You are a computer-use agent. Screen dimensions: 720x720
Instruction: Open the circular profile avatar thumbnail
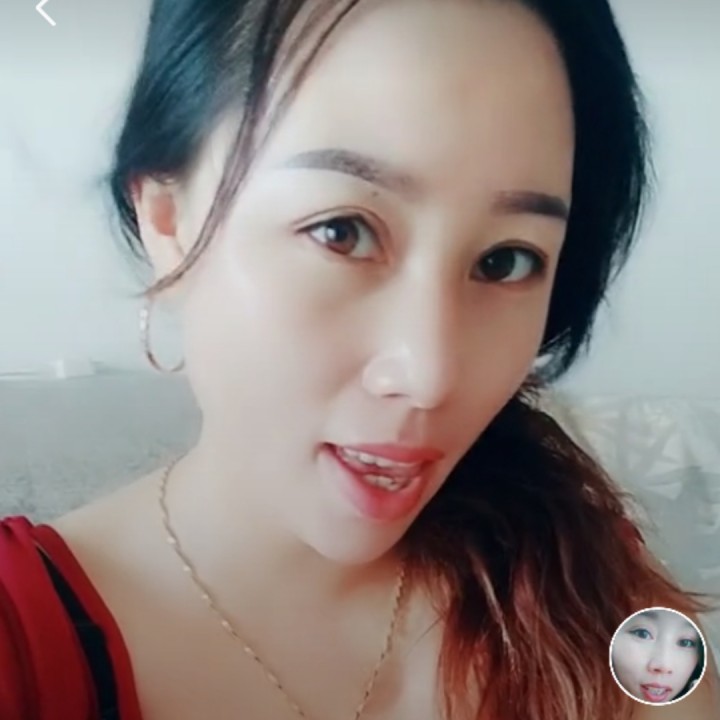tap(657, 655)
